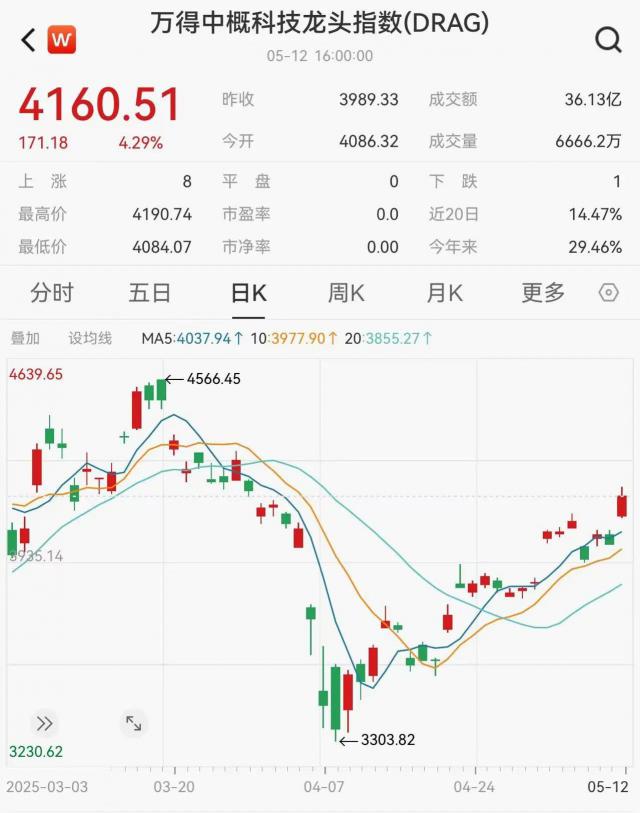The height and width of the screenshot is (813, 640).
Task: Open the chart settings hexagon icon
Action: [x=608, y=293]
